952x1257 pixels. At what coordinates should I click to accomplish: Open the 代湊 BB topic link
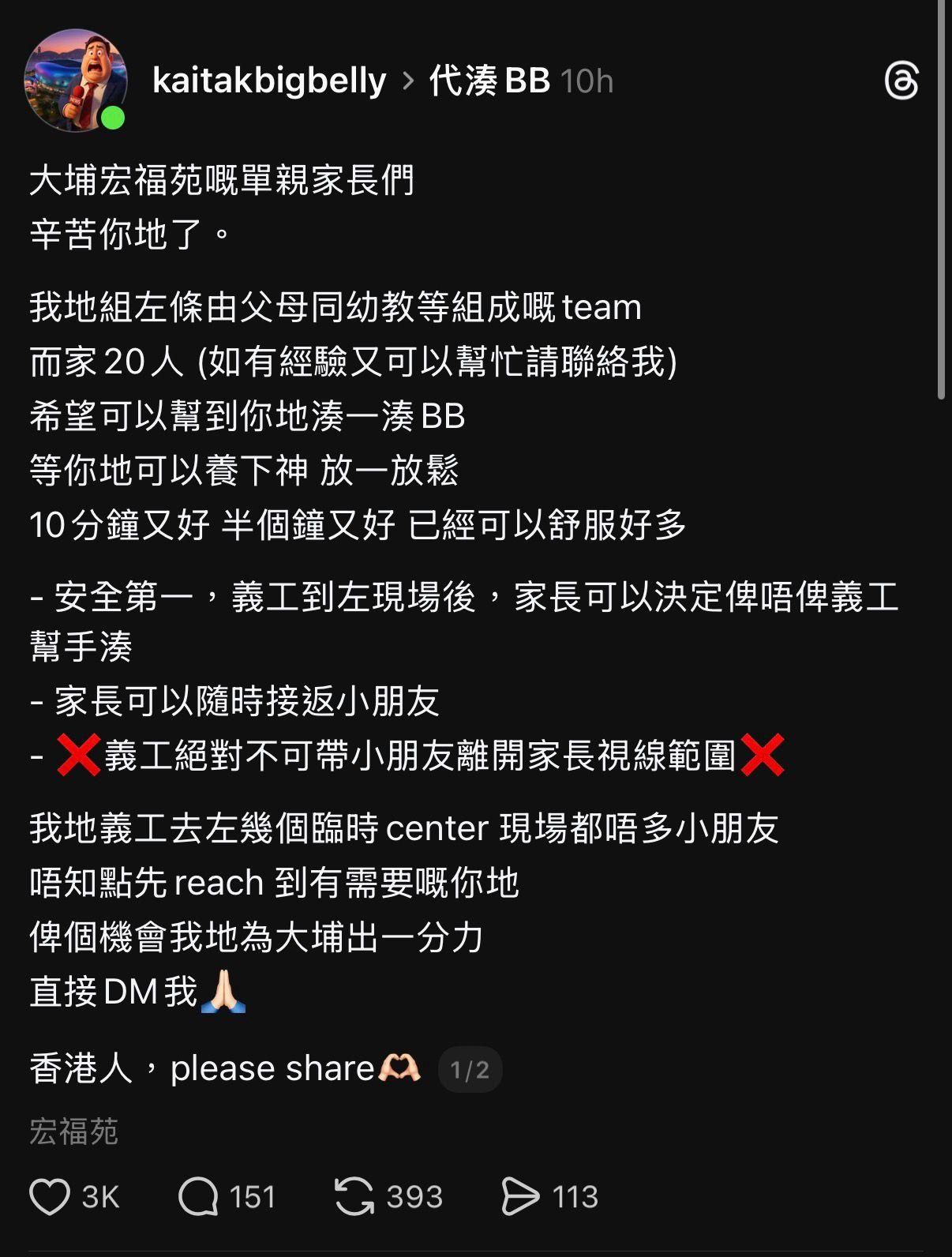[x=489, y=81]
